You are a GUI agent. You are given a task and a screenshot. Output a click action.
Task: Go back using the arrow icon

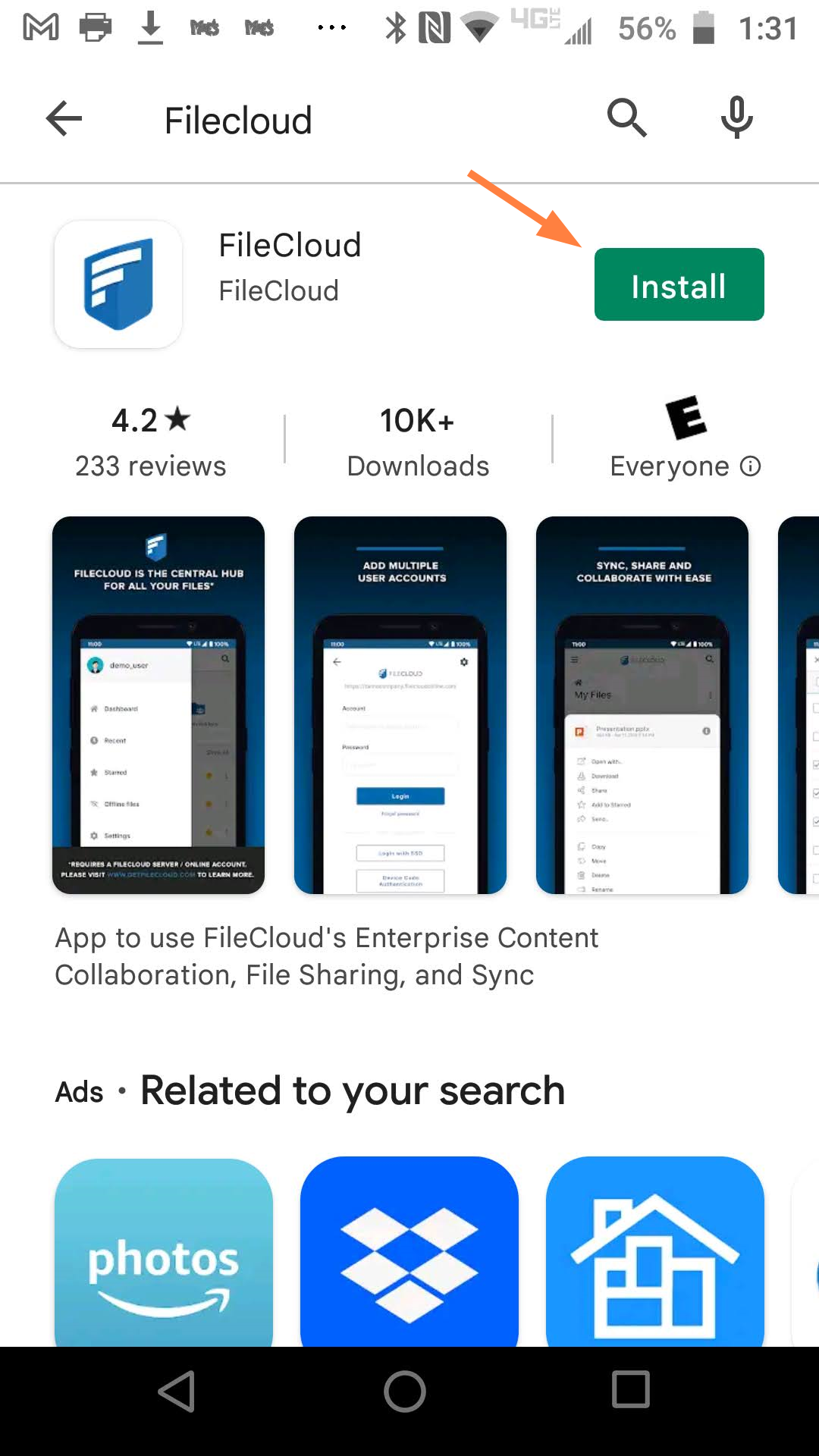coord(64,119)
